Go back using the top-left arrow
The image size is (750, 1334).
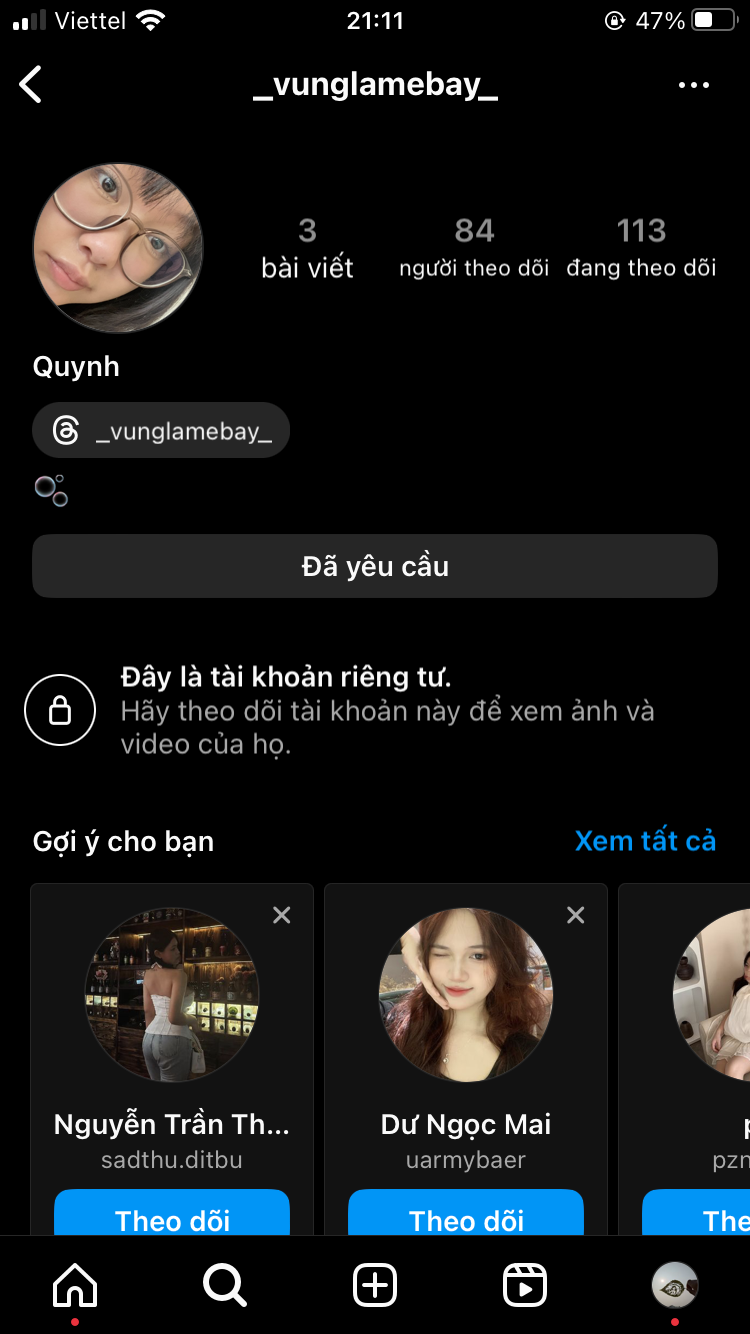tap(31, 85)
